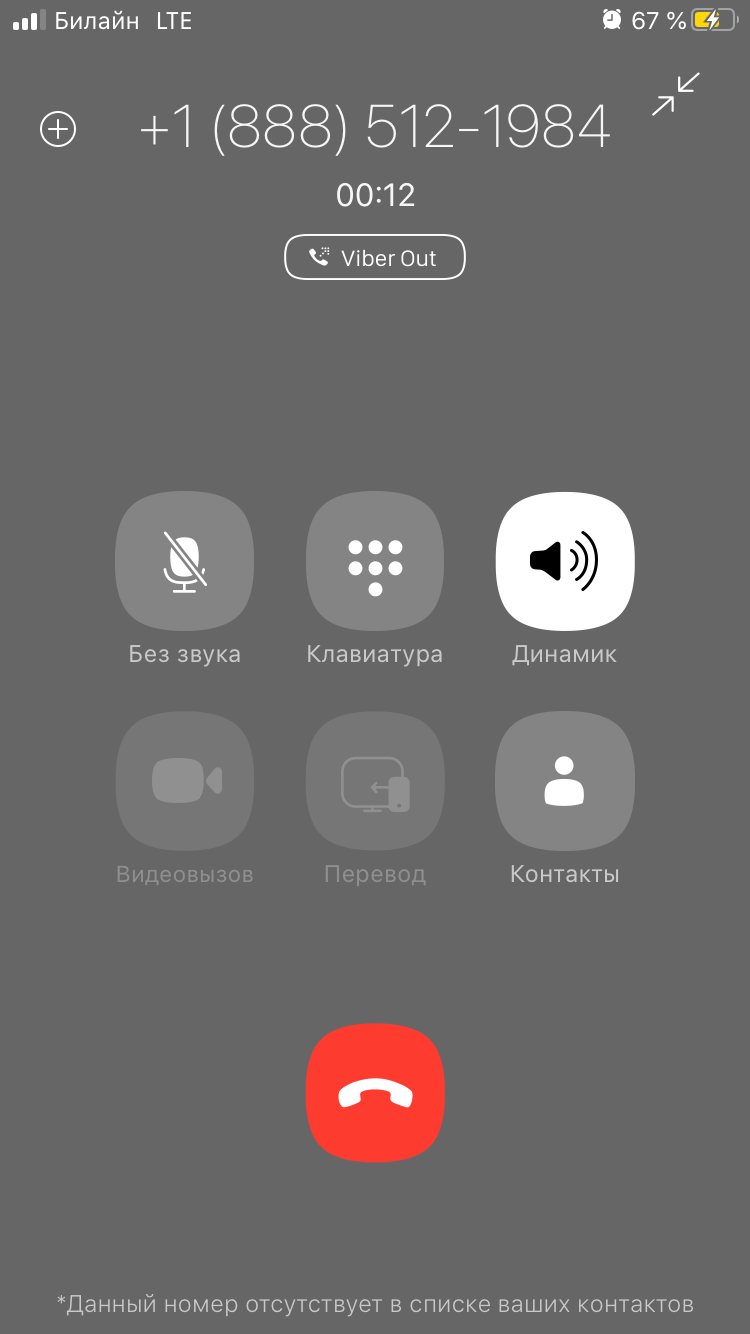
Task: Add a participant with the plus icon
Action: (58, 129)
